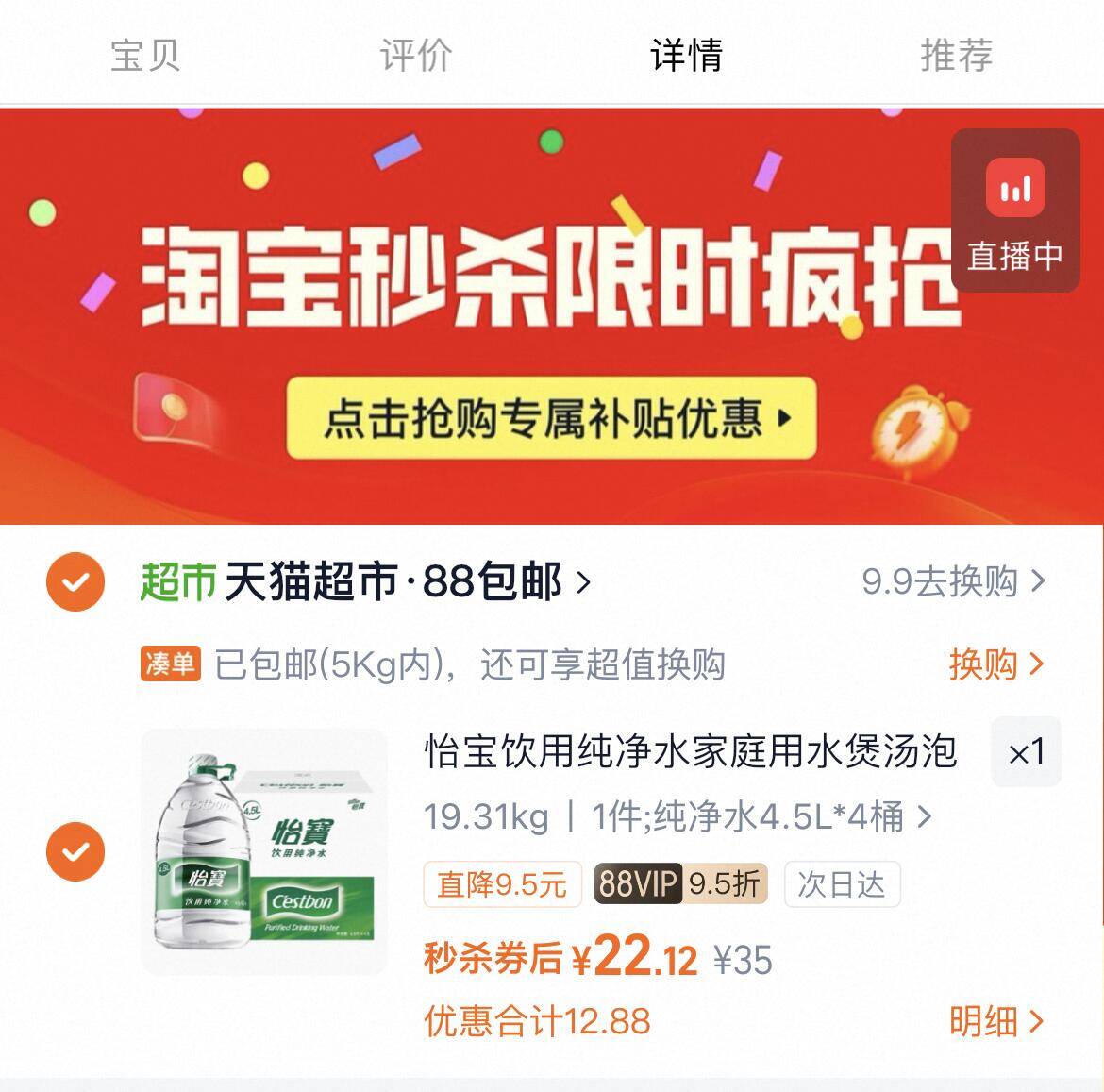
Task: Tap 点击抢购专属补贴优惠 button on banner
Action: [551, 418]
